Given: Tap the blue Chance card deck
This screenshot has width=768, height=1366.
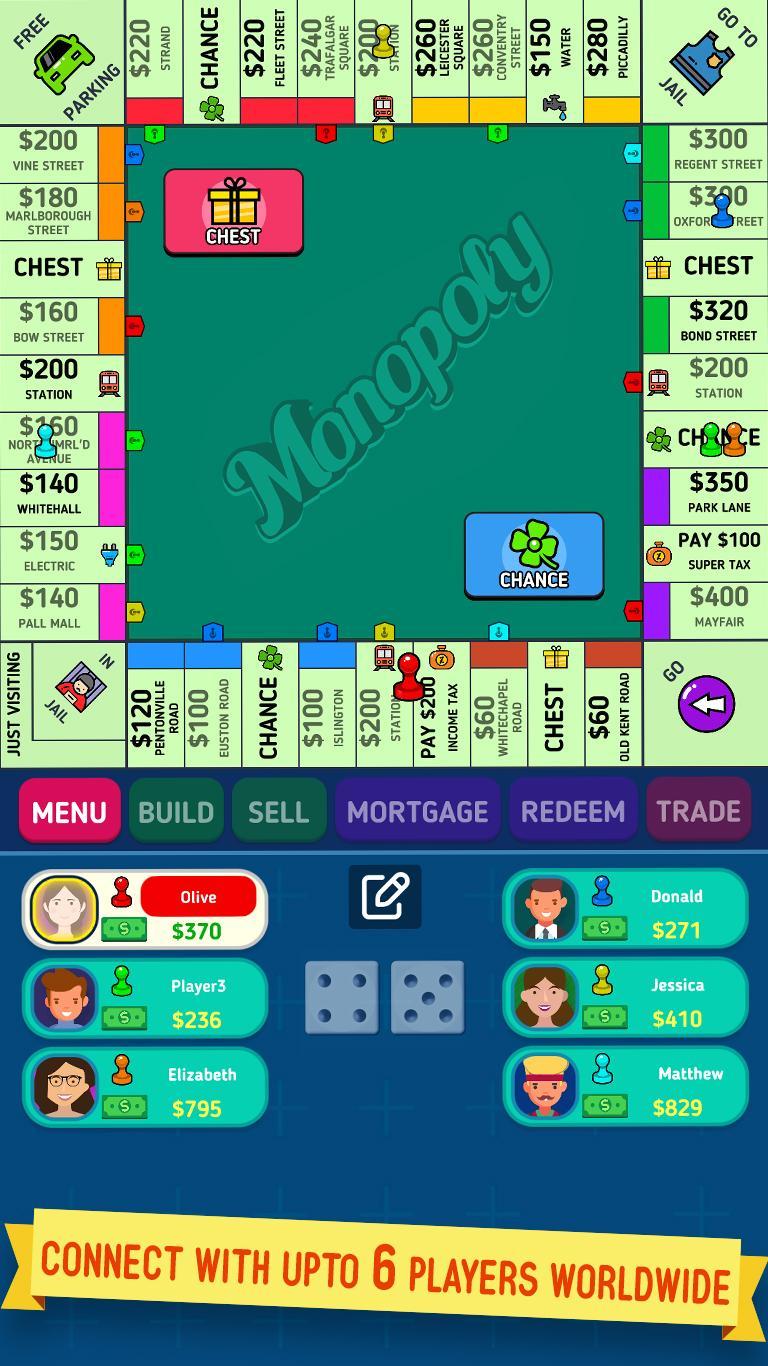Looking at the screenshot, I should [534, 556].
